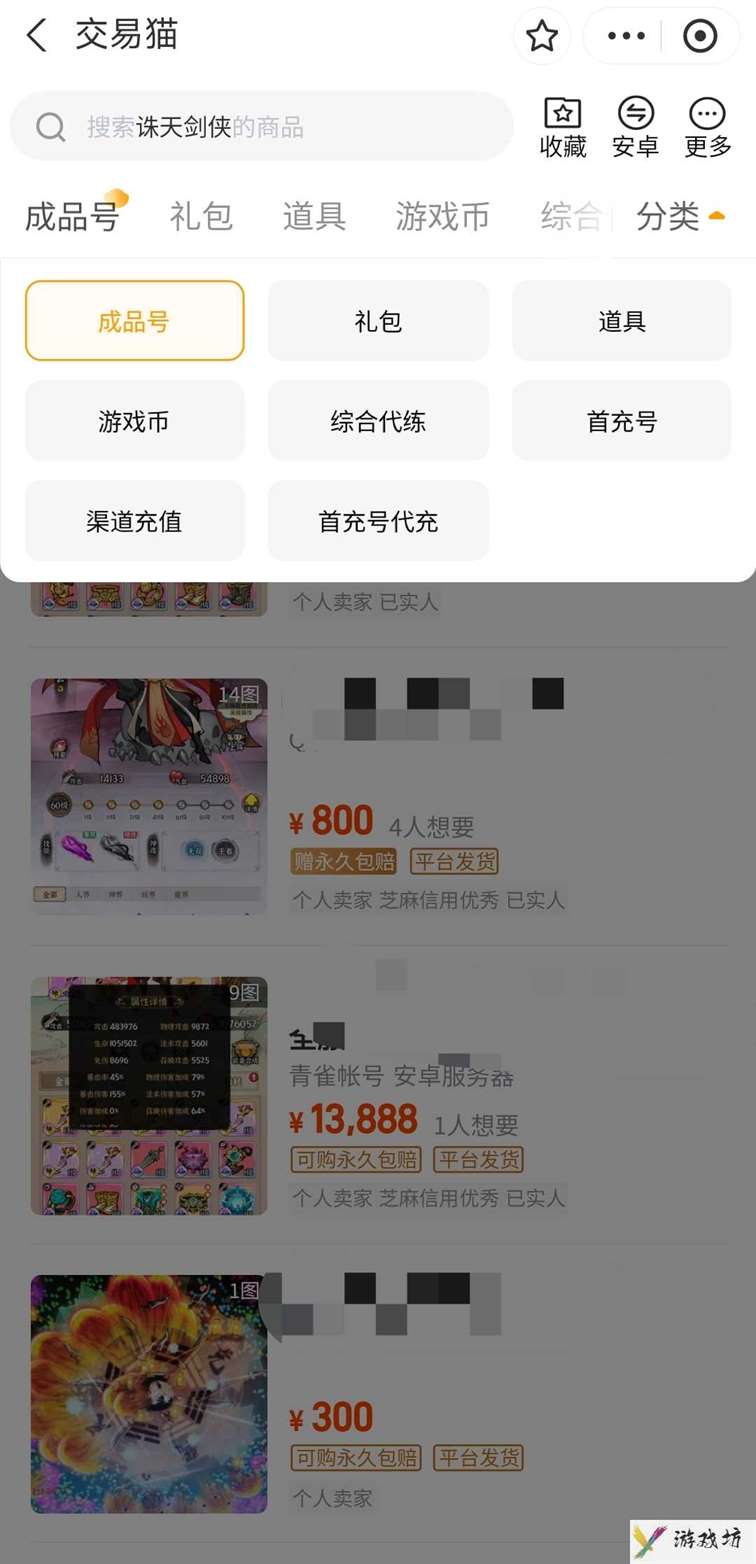Select 道具 category chip in the panel
Image resolution: width=756 pixels, height=1564 pixels.
pos(621,321)
